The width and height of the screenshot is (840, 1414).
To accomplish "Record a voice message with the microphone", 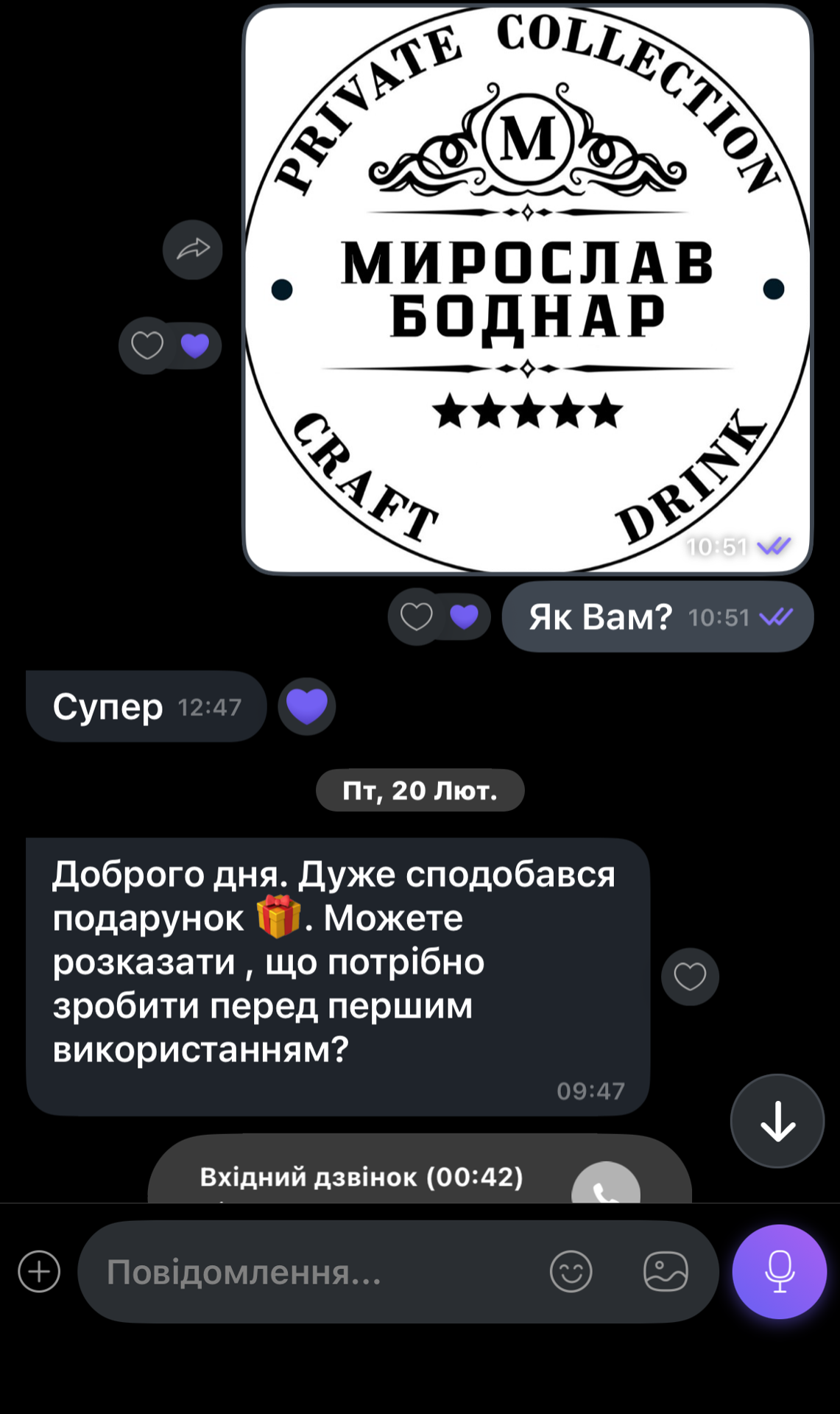I will coord(779,1271).
